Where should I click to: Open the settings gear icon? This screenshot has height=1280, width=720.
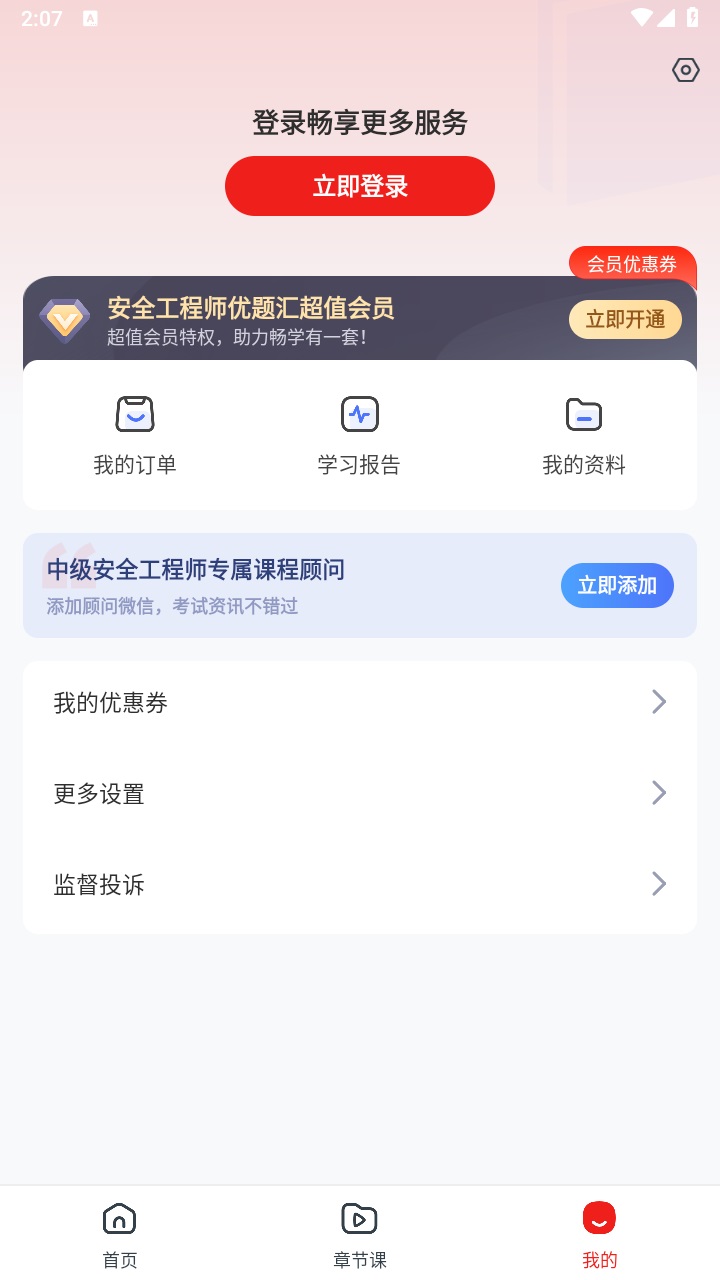685,71
